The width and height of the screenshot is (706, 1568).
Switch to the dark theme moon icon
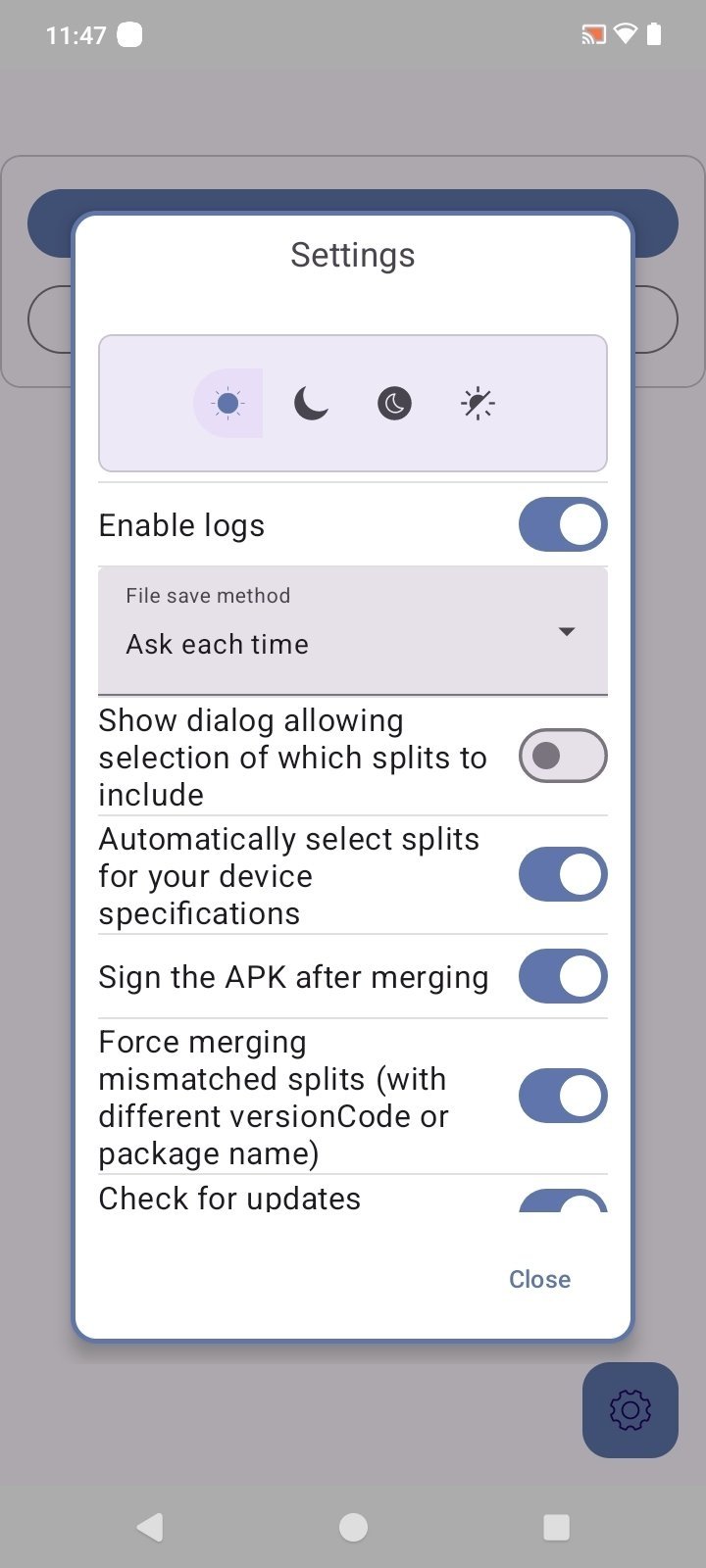click(x=311, y=403)
